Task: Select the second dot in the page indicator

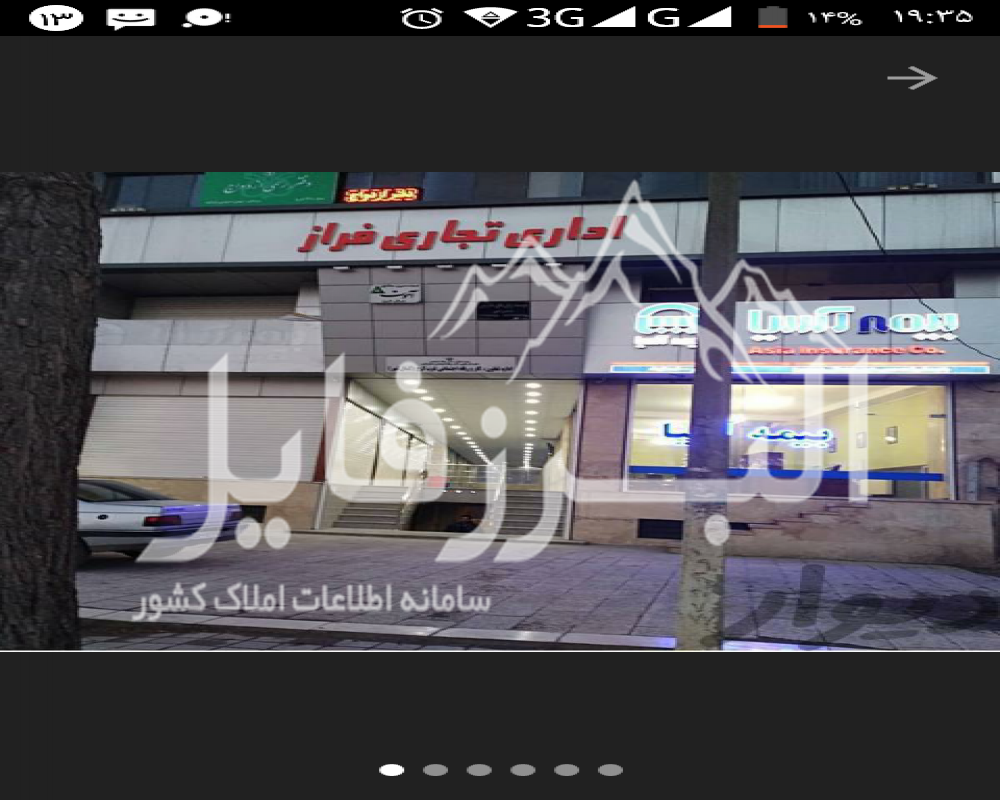Action: click(x=435, y=770)
